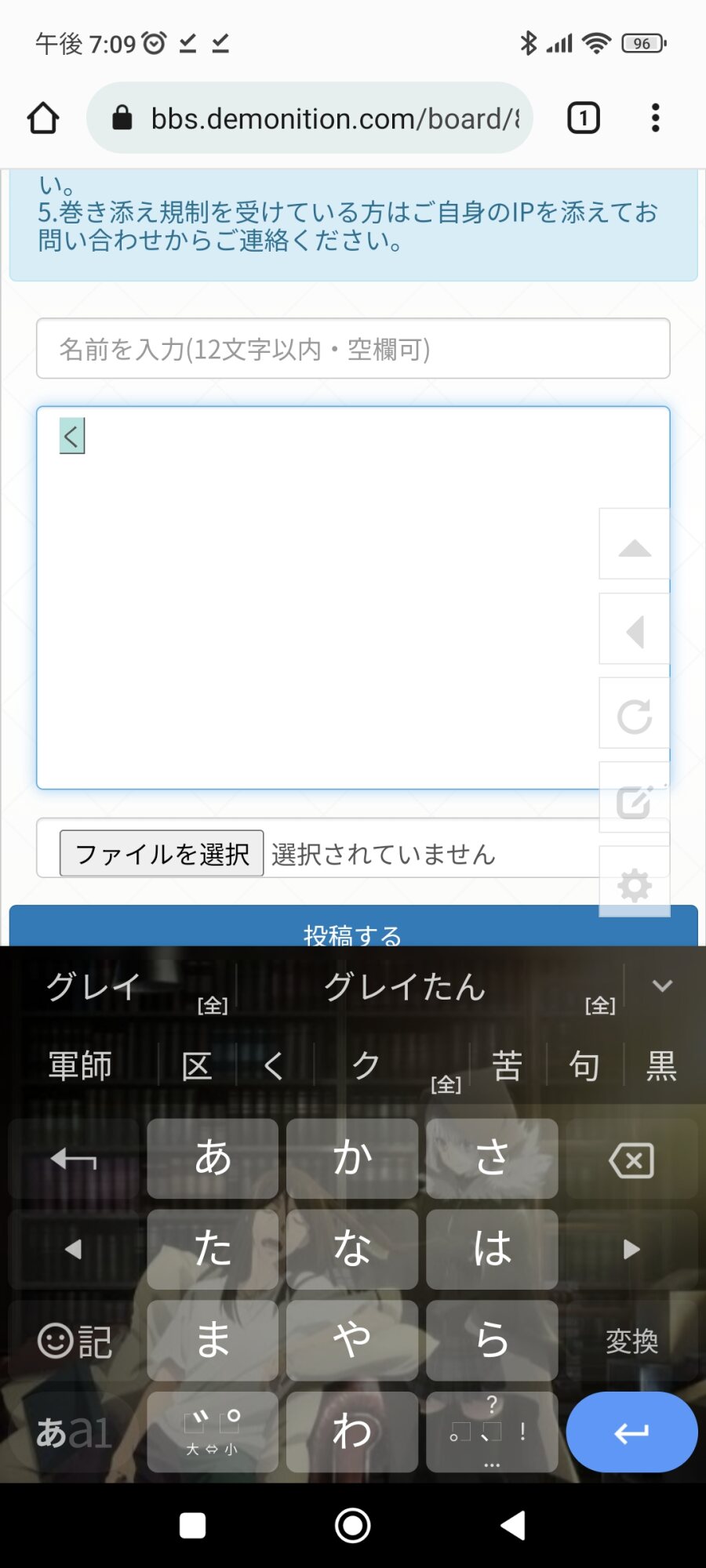
Task: Open the floating settings gear
Action: (635, 884)
